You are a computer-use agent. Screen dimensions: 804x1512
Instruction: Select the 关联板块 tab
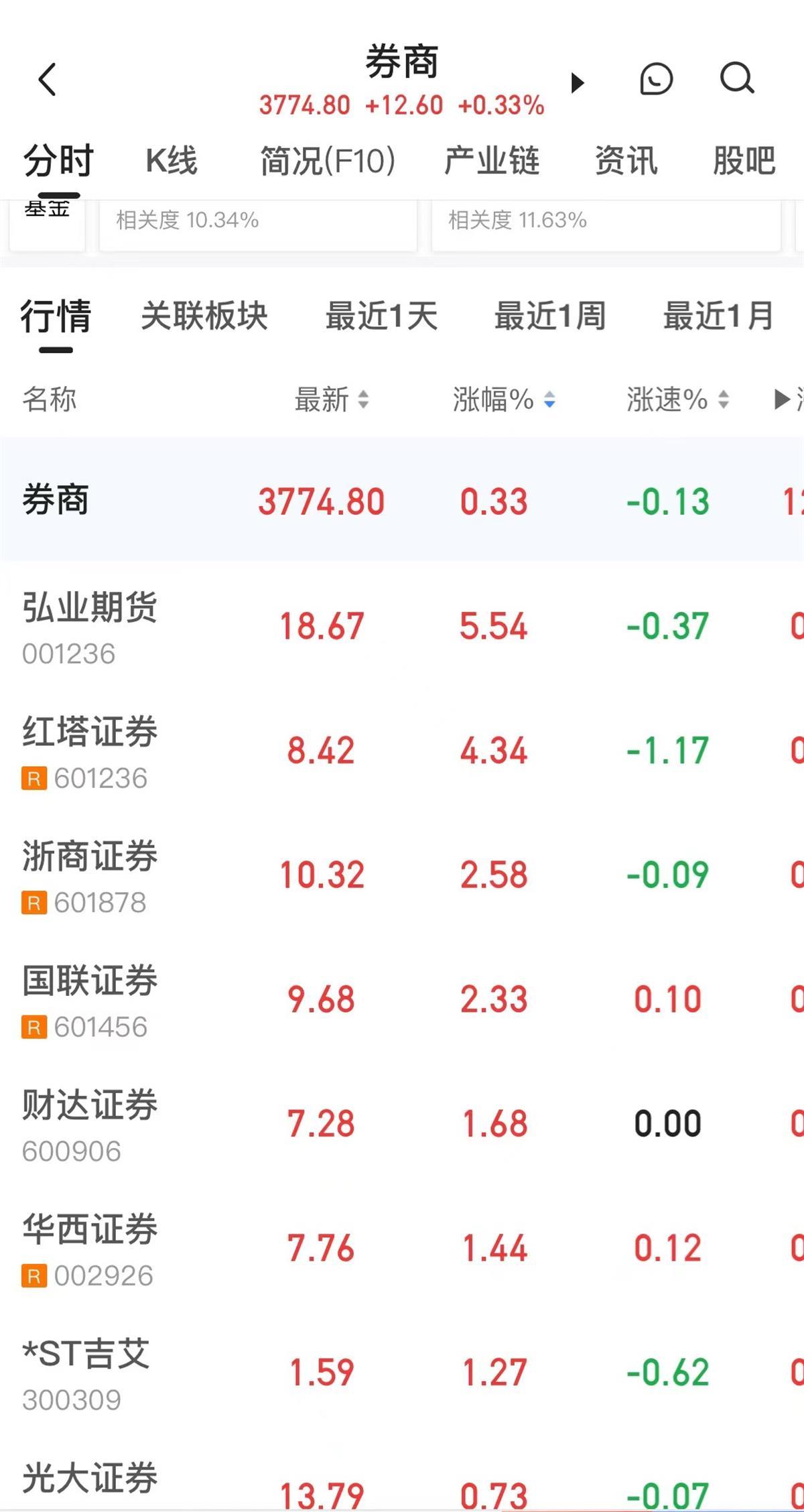[x=204, y=316]
